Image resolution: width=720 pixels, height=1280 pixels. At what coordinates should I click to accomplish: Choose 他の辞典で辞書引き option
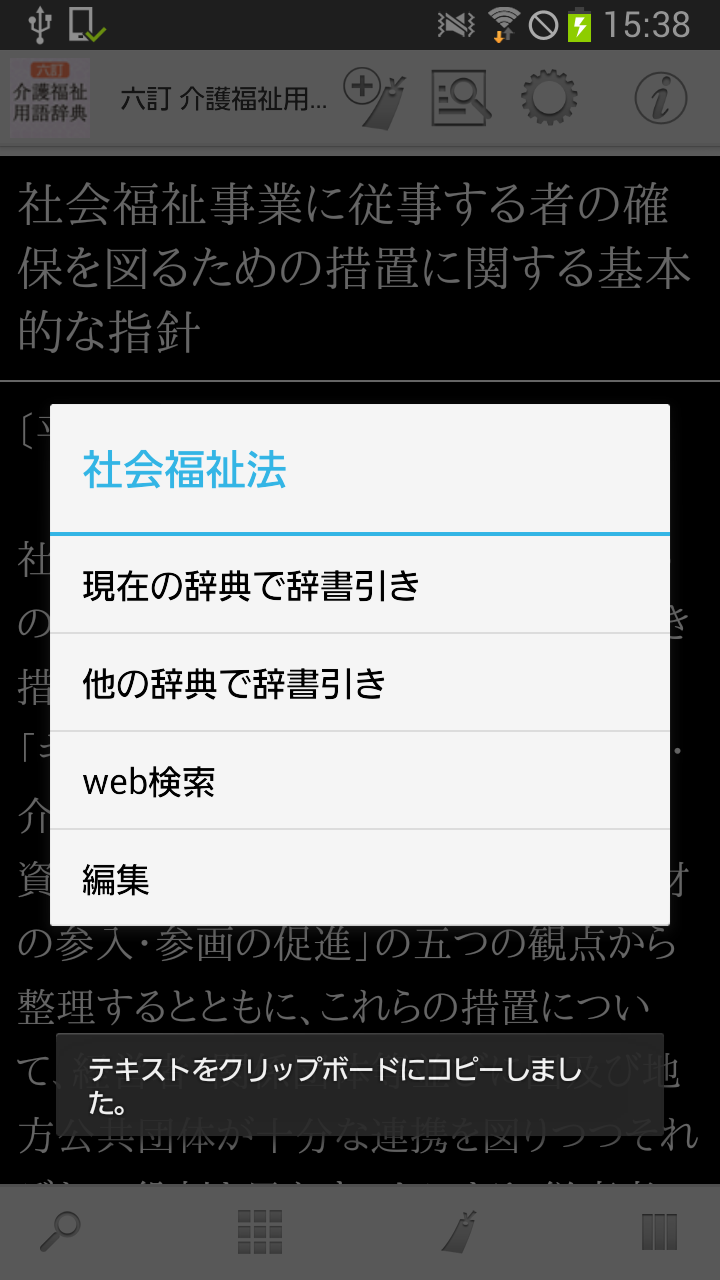[359, 683]
